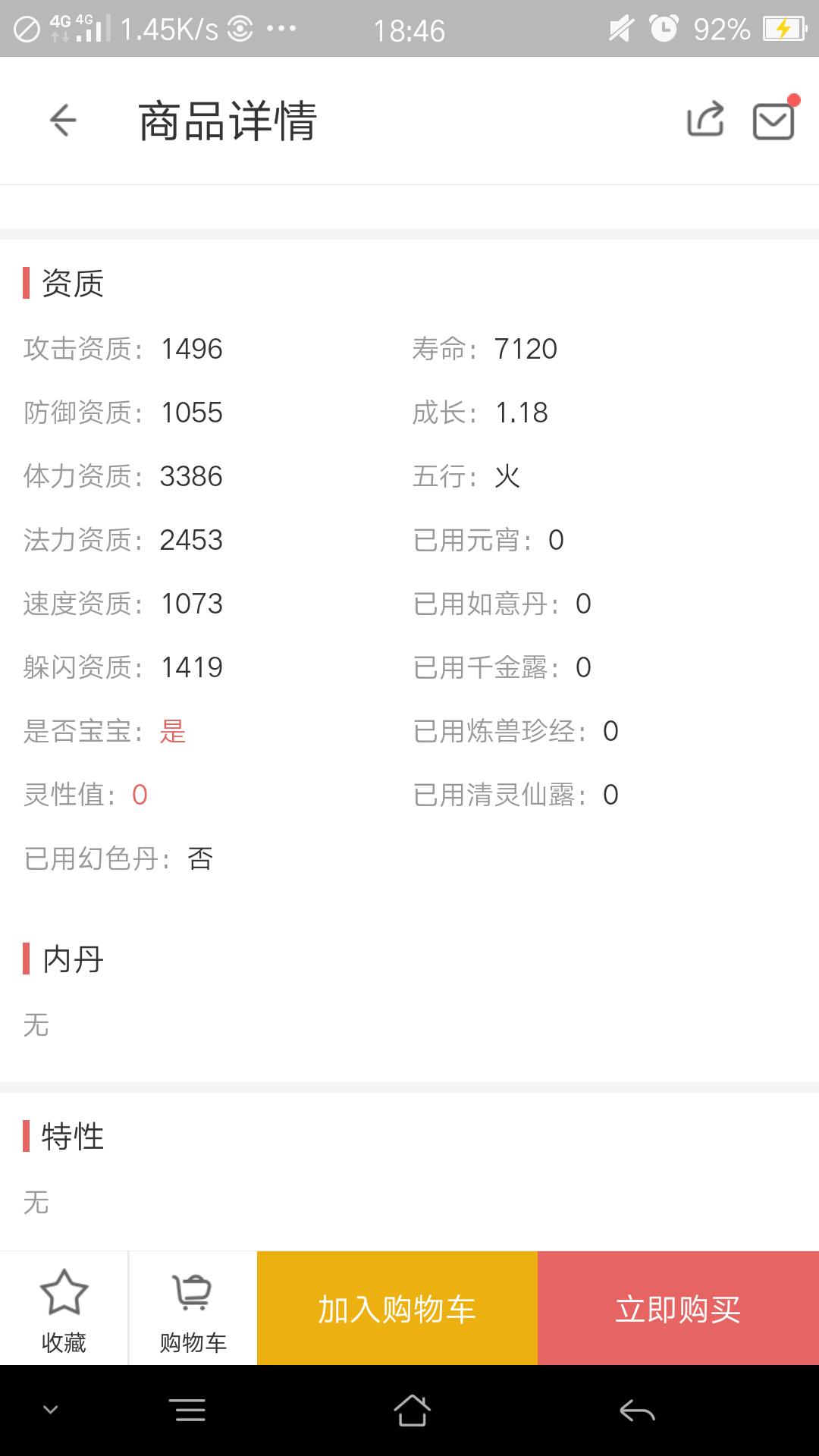Share this product
This screenshot has height=1456, width=819.
705,120
